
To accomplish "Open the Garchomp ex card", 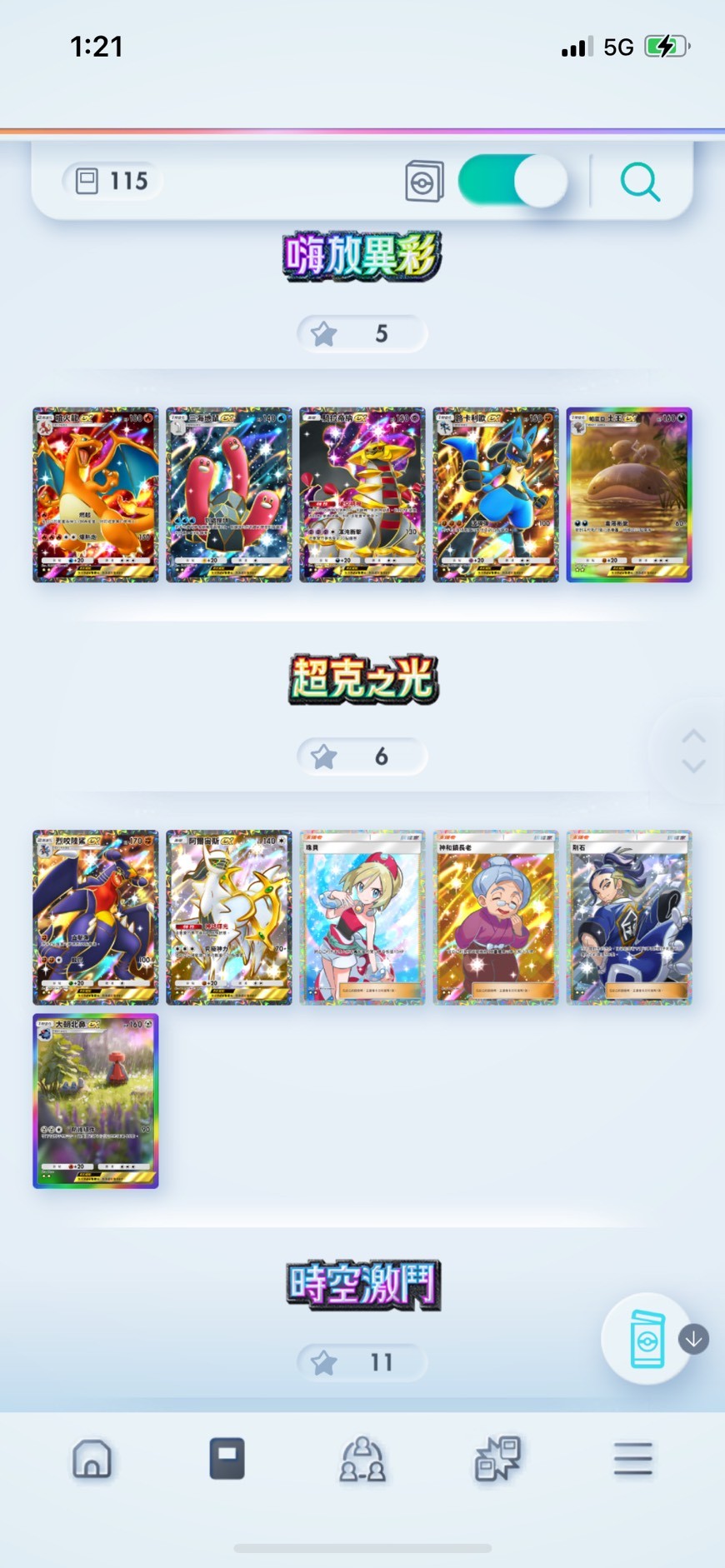I will pyautogui.click(x=96, y=917).
